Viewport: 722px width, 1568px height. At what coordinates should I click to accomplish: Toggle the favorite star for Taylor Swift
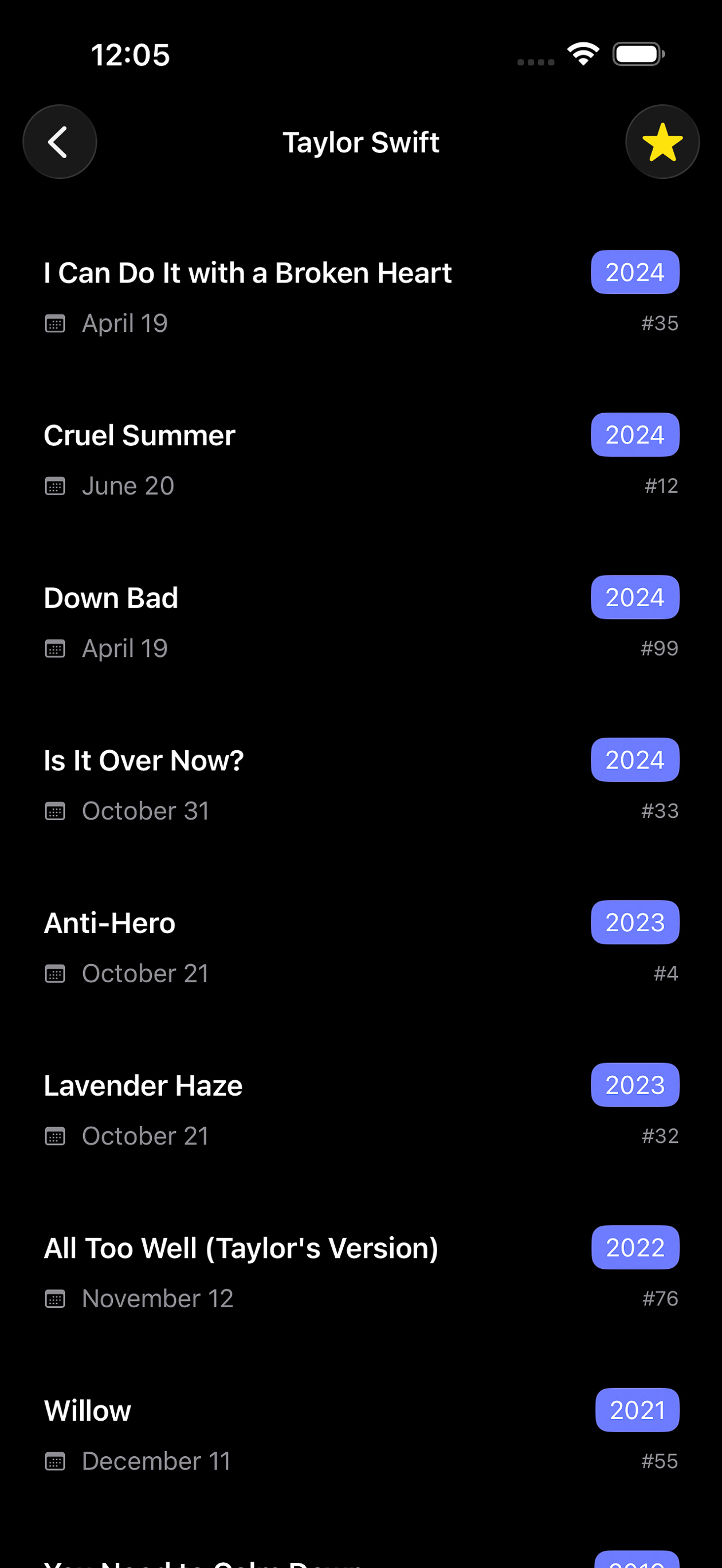(x=662, y=142)
